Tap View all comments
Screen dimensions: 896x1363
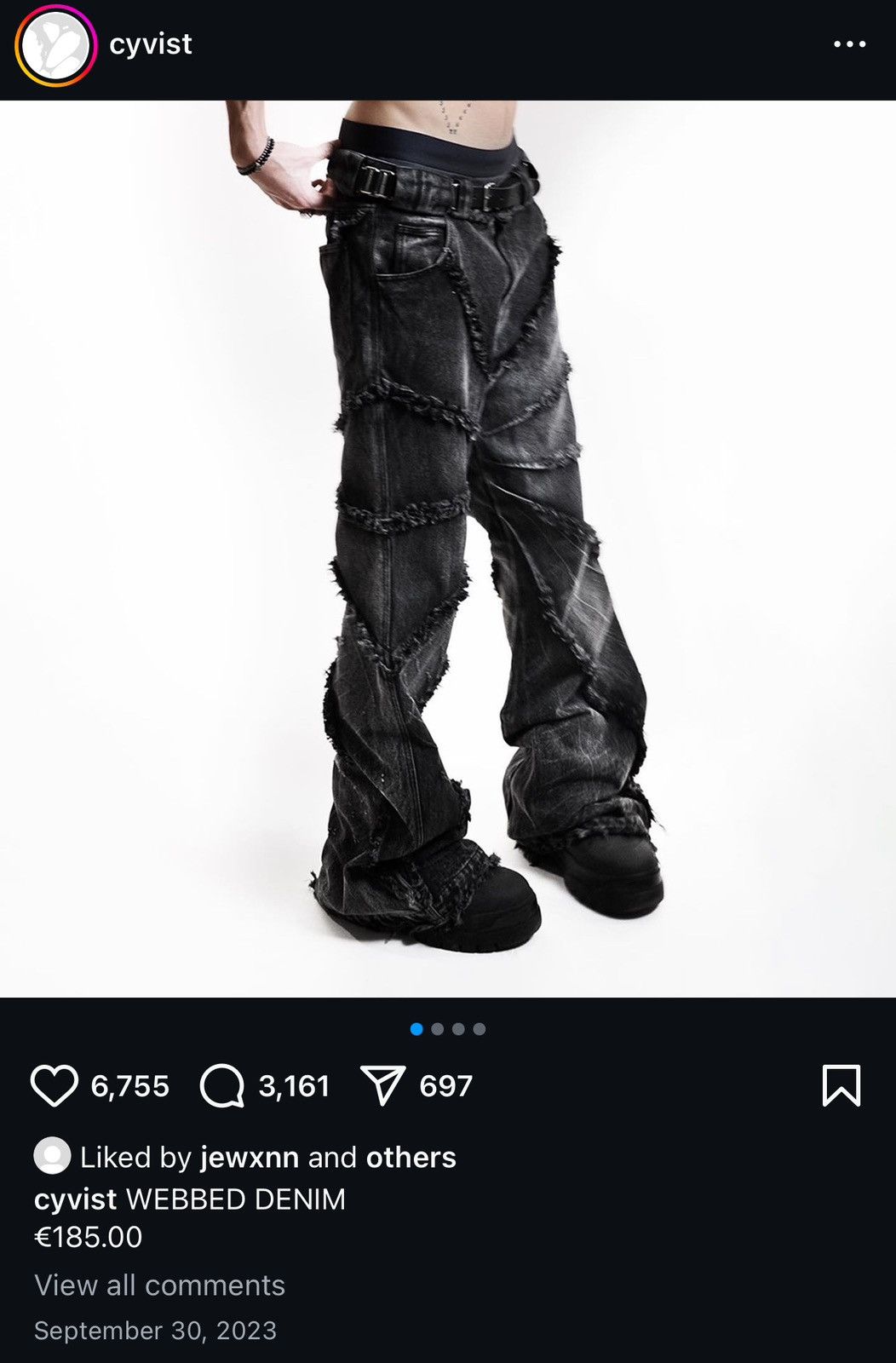[159, 1285]
